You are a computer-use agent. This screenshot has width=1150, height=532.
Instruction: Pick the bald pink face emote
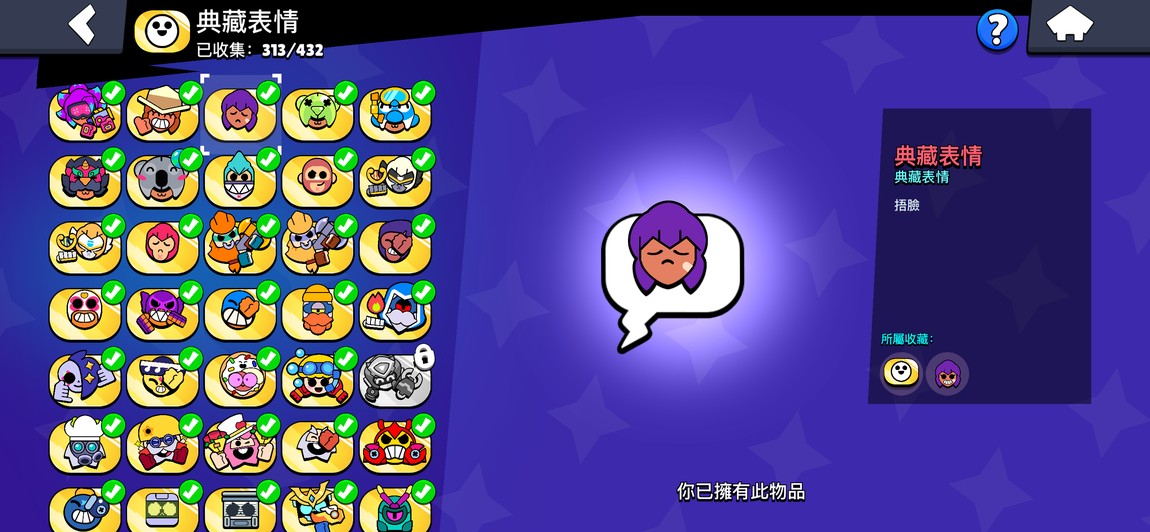(x=317, y=181)
